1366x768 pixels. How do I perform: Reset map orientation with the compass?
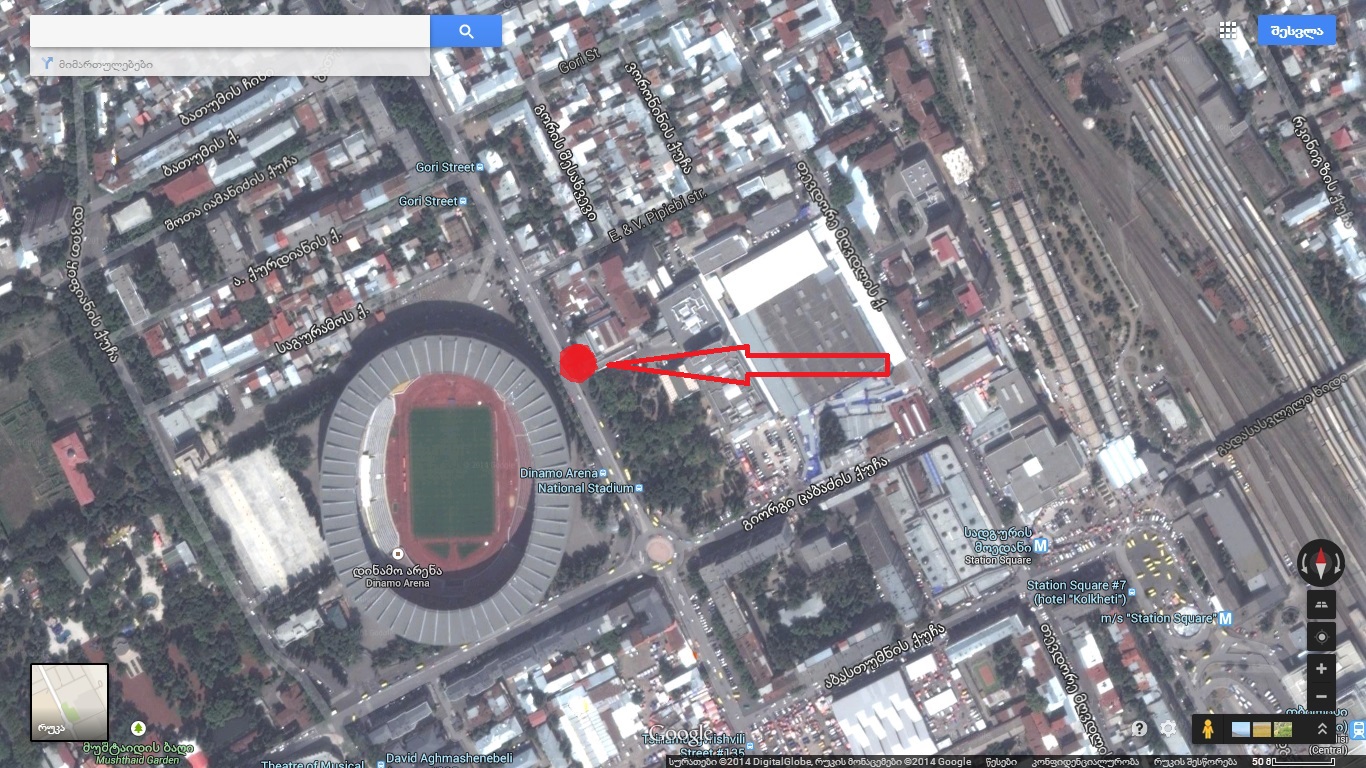[x=1320, y=563]
